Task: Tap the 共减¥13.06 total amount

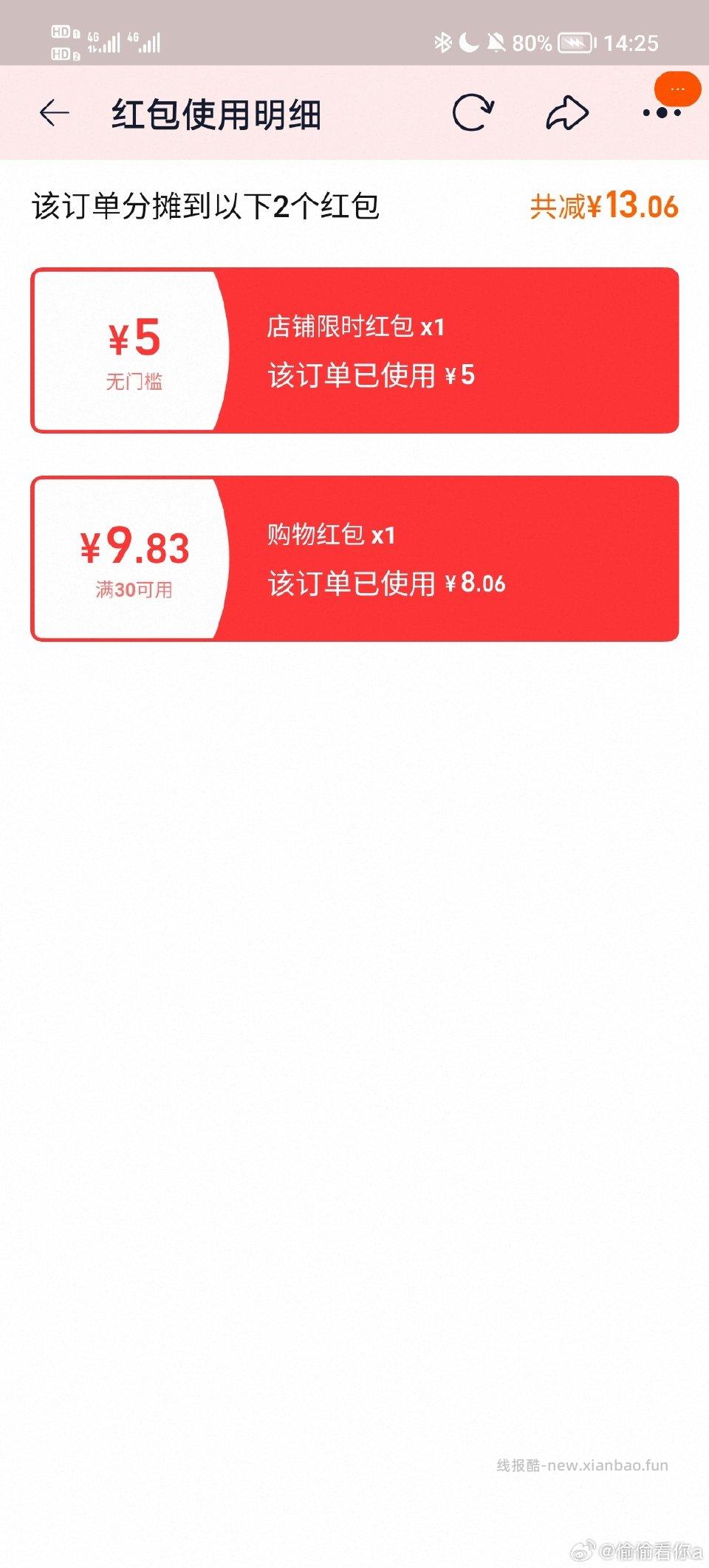Action: click(x=604, y=206)
